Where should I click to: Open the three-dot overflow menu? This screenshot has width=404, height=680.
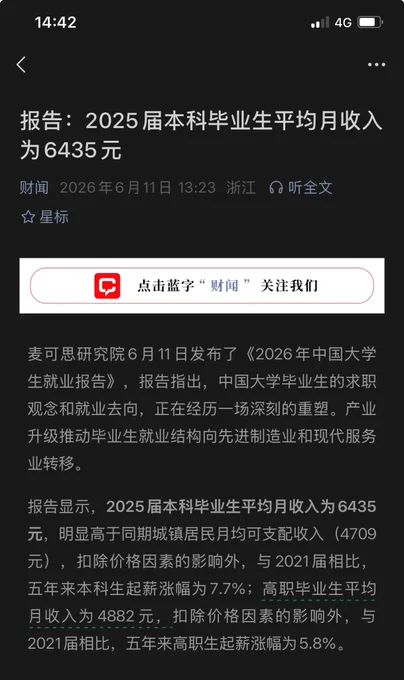point(376,65)
